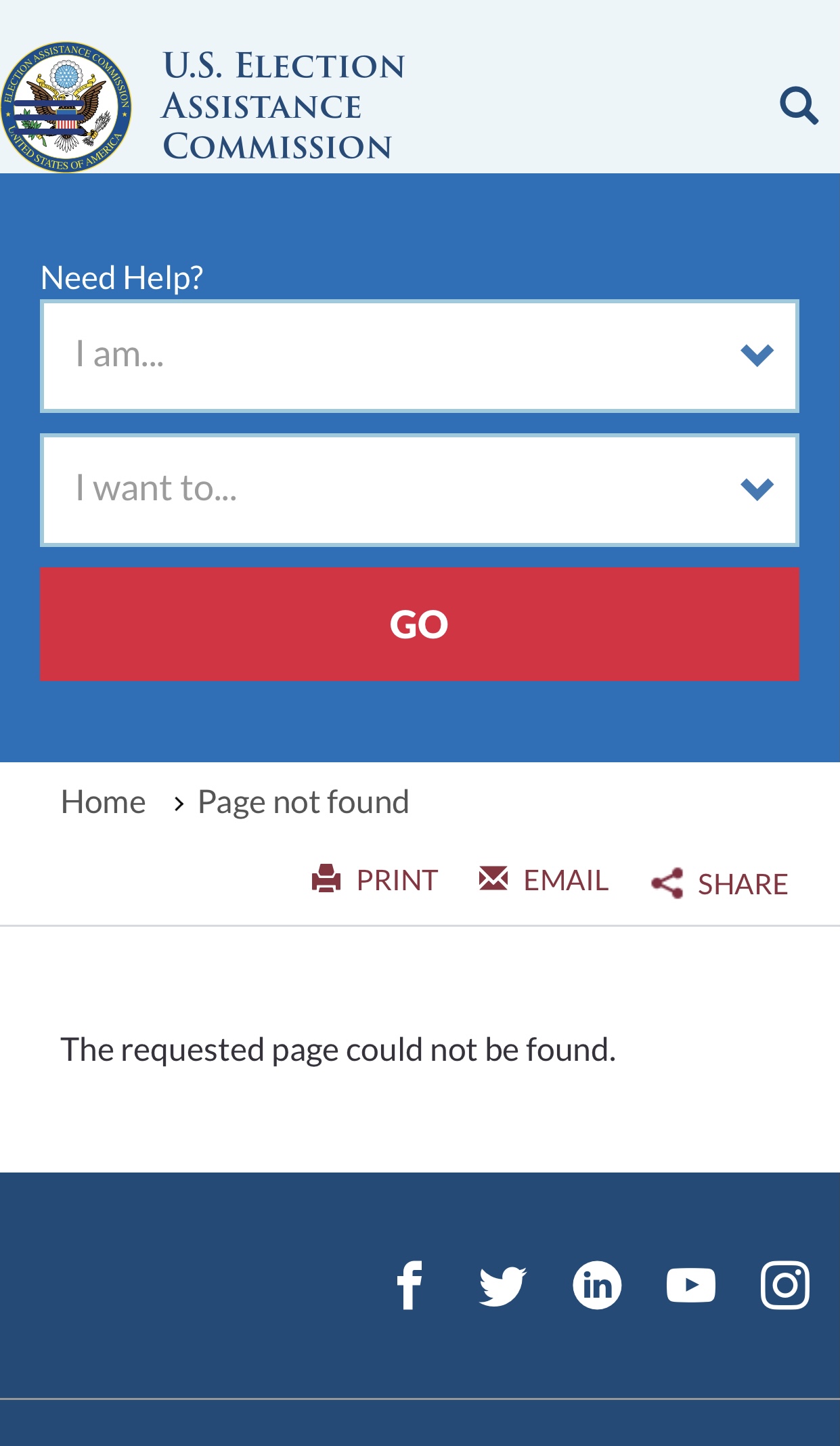Open the Instagram profile

785,1285
